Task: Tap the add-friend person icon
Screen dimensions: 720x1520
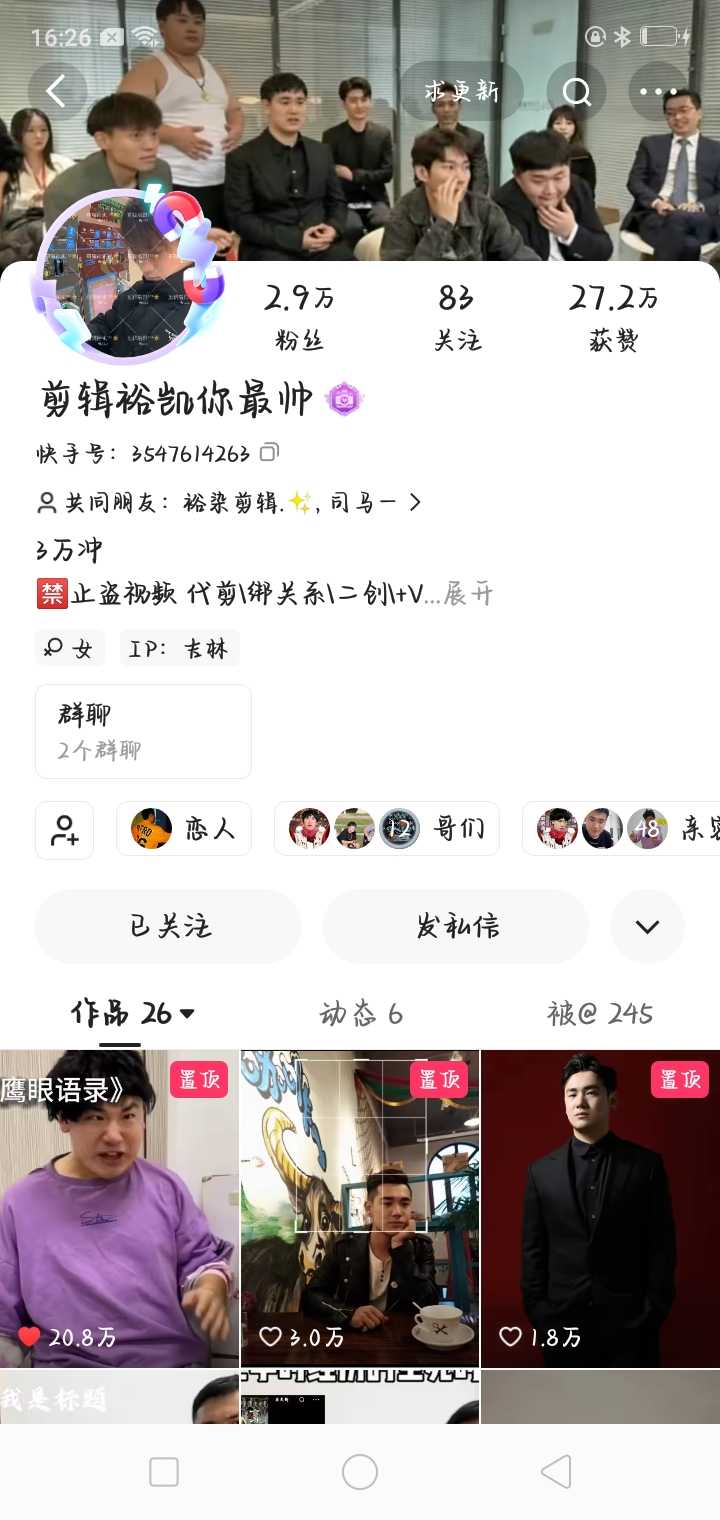Action: click(x=65, y=829)
